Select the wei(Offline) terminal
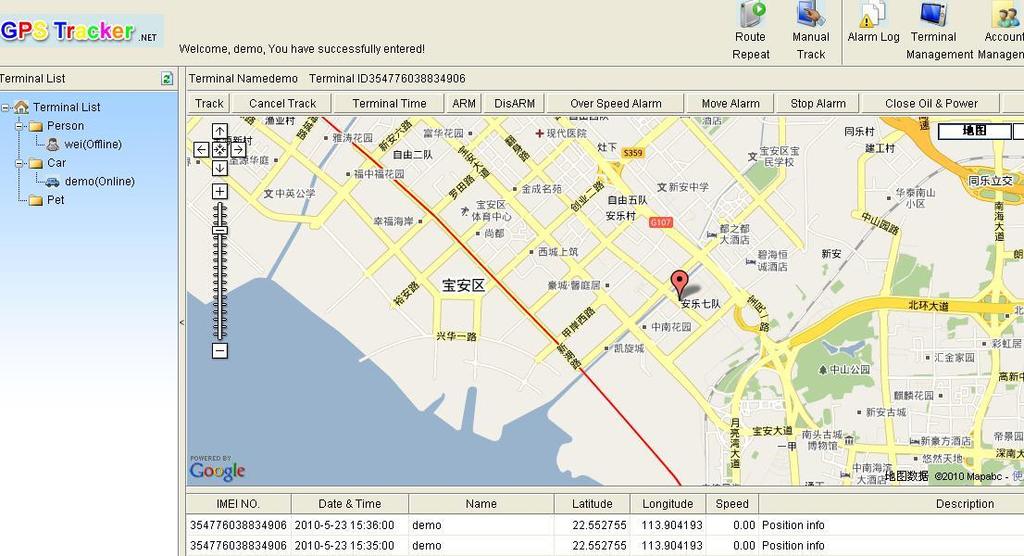Screen dimensions: 1024x556 pyautogui.click(x=92, y=144)
